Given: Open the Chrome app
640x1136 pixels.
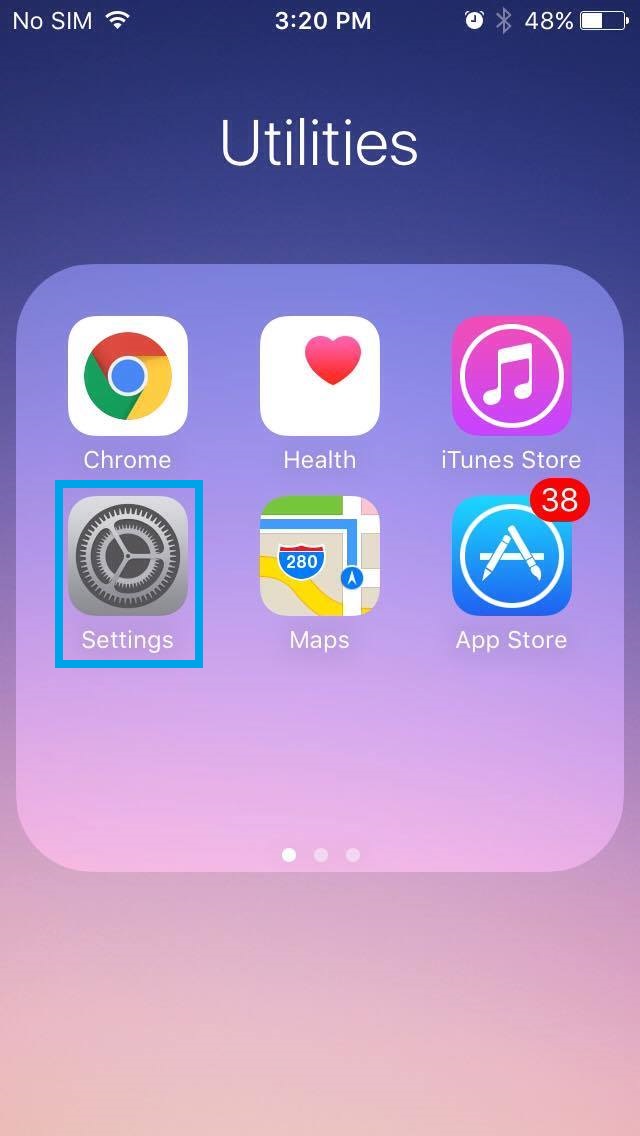Looking at the screenshot, I should click(x=128, y=375).
